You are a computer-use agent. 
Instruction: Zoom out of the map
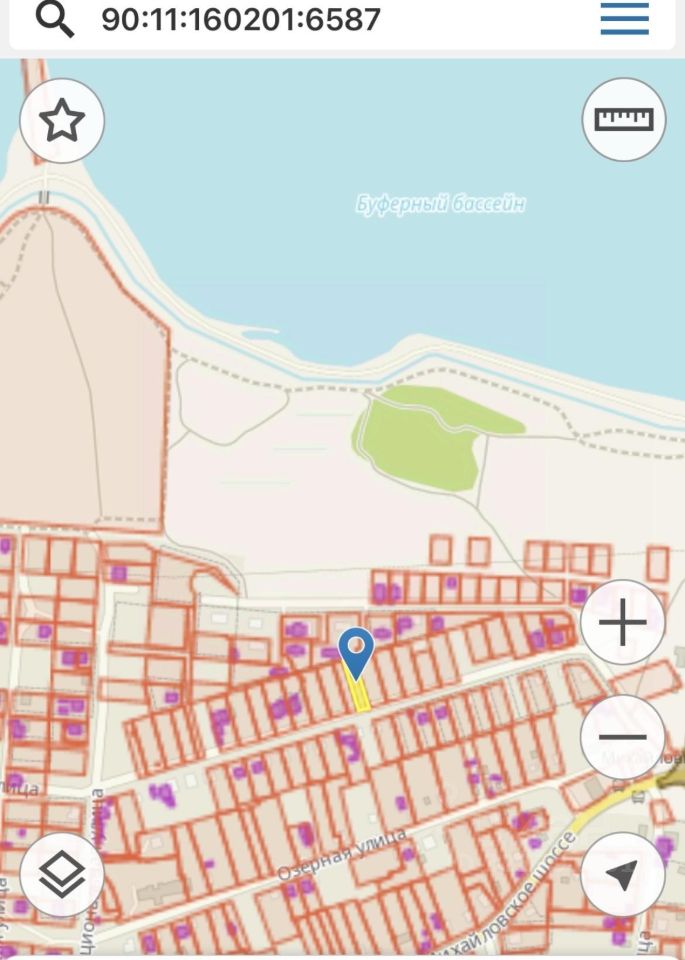tap(622, 737)
